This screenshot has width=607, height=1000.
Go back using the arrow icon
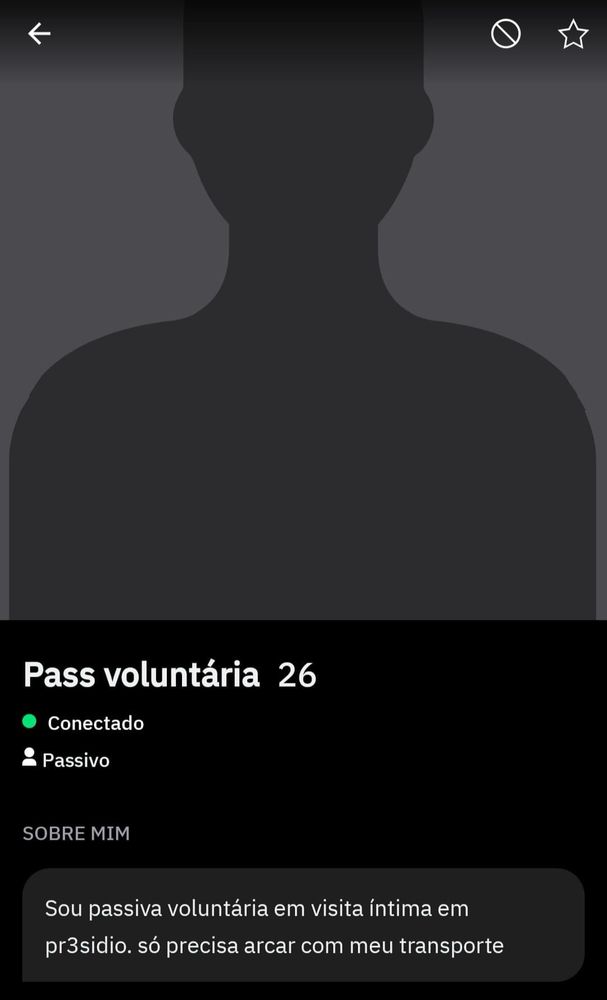tap(39, 34)
